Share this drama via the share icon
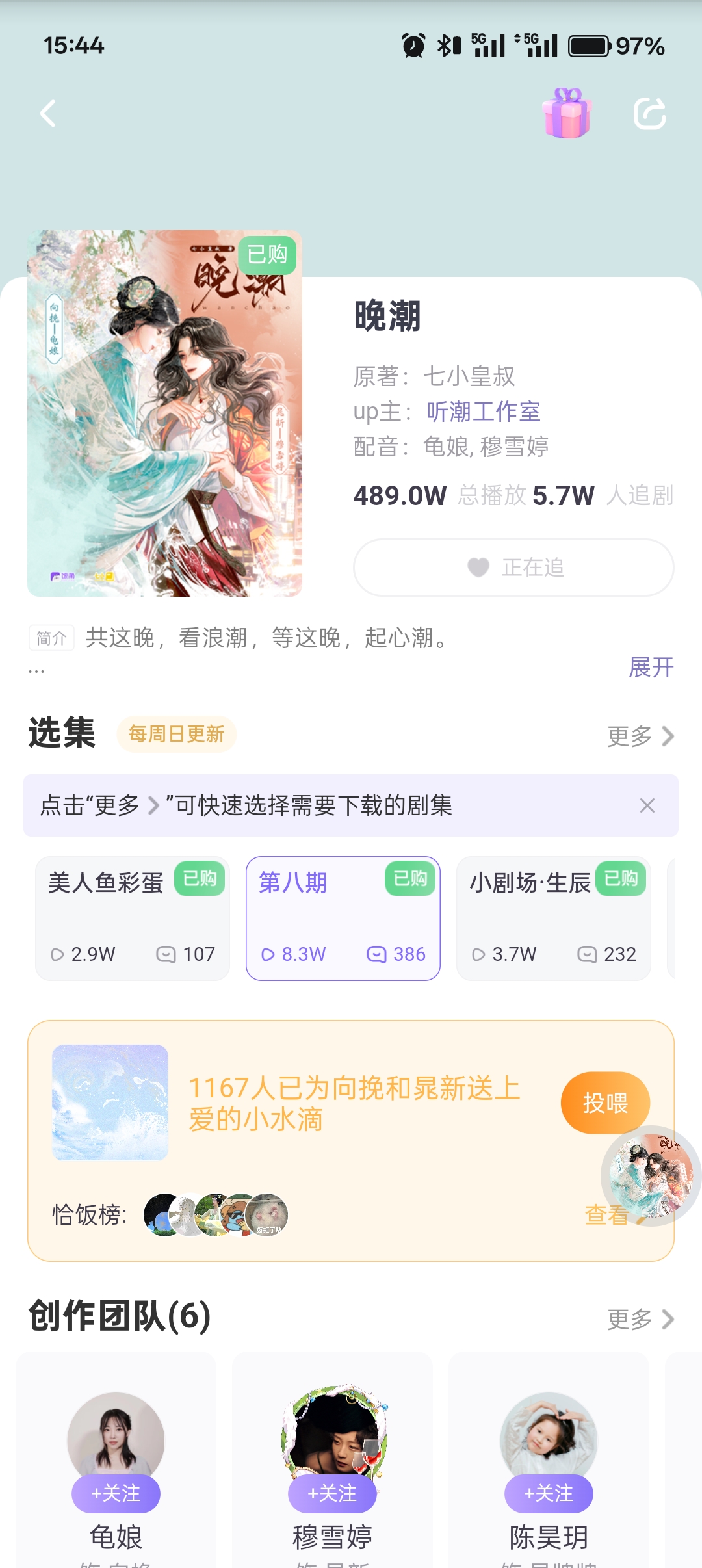702x1568 pixels. tap(650, 114)
